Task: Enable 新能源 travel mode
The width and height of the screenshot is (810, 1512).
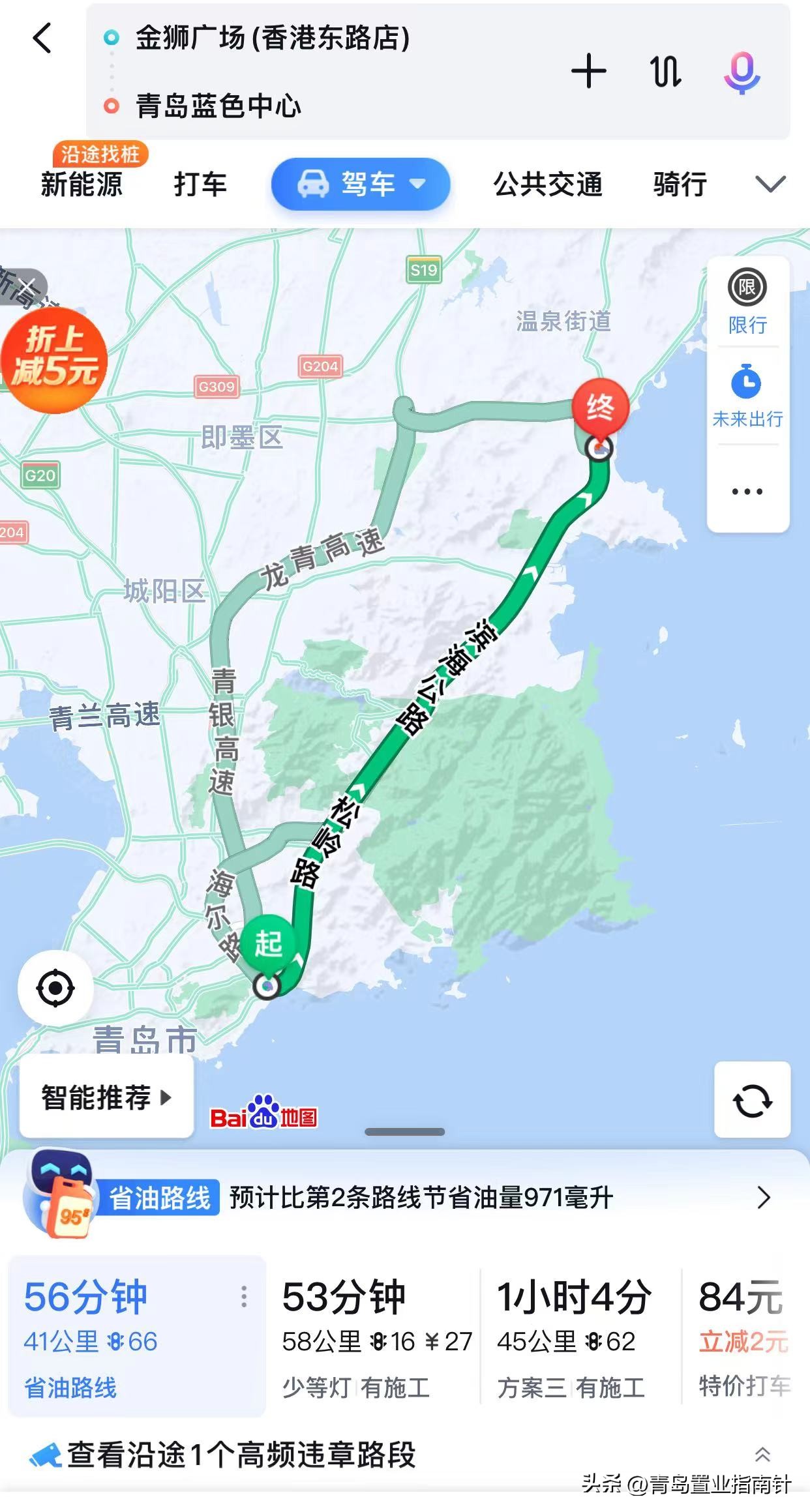Action: coord(81,185)
